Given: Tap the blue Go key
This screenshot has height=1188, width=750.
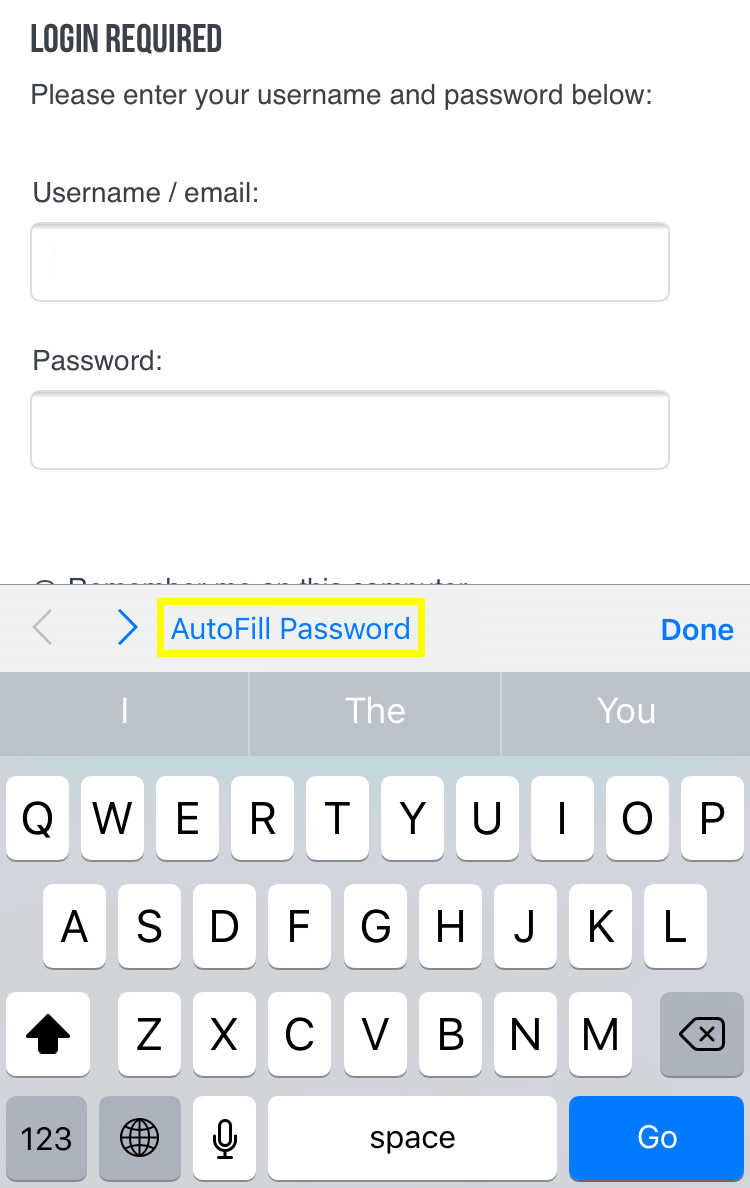Looking at the screenshot, I should tap(657, 1138).
